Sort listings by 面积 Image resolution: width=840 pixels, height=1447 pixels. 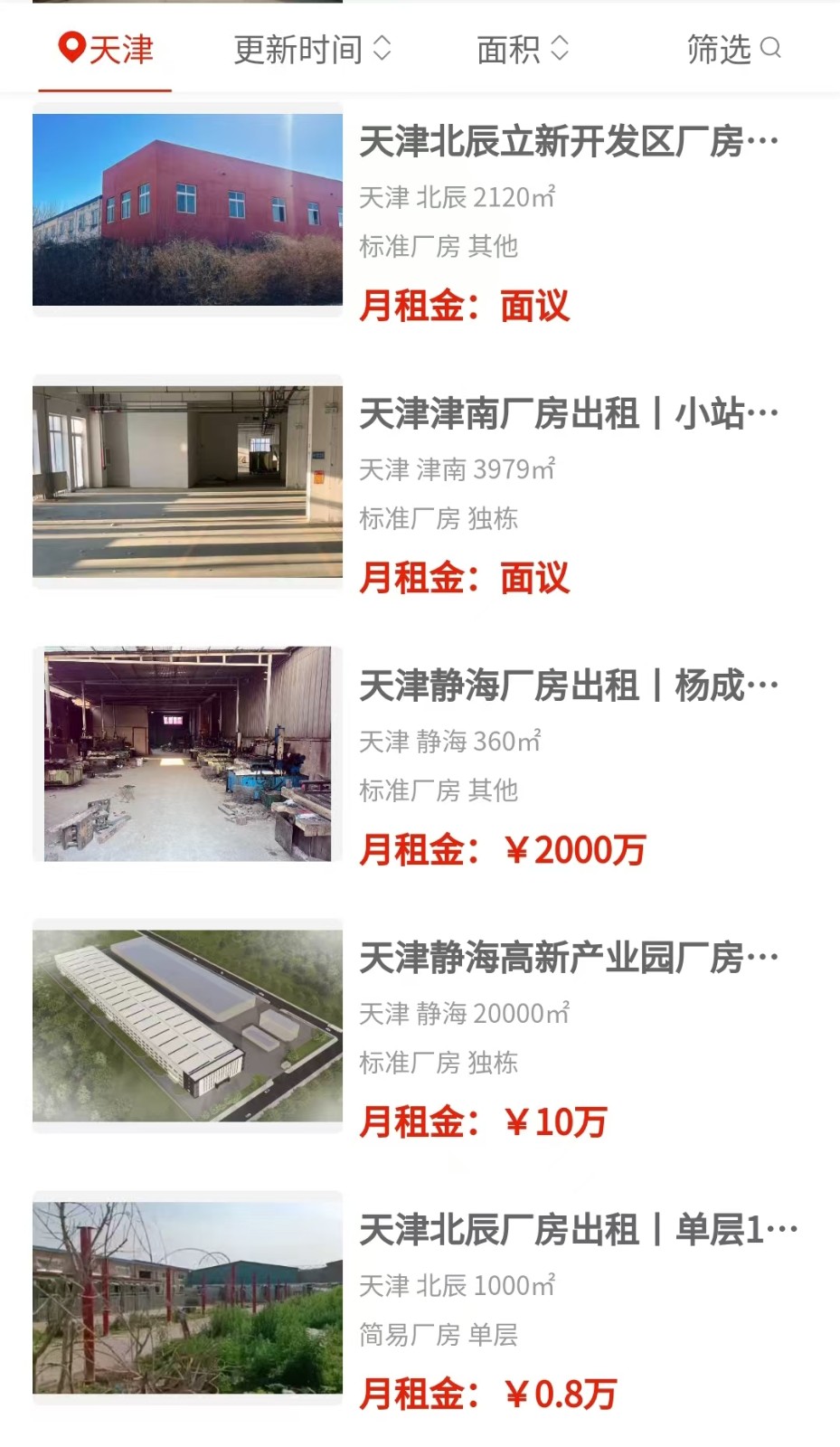522,49
